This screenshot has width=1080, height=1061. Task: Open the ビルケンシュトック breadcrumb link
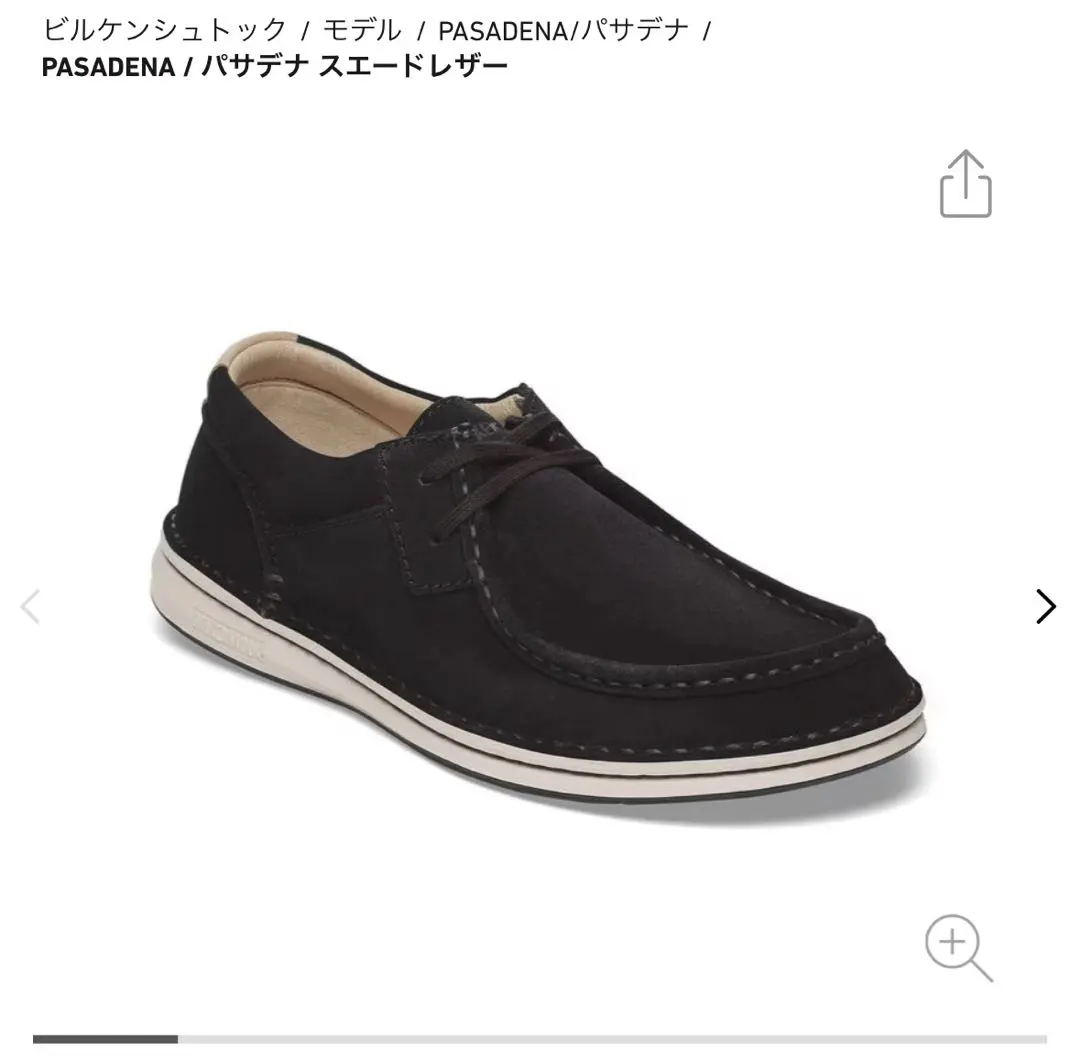coord(164,30)
